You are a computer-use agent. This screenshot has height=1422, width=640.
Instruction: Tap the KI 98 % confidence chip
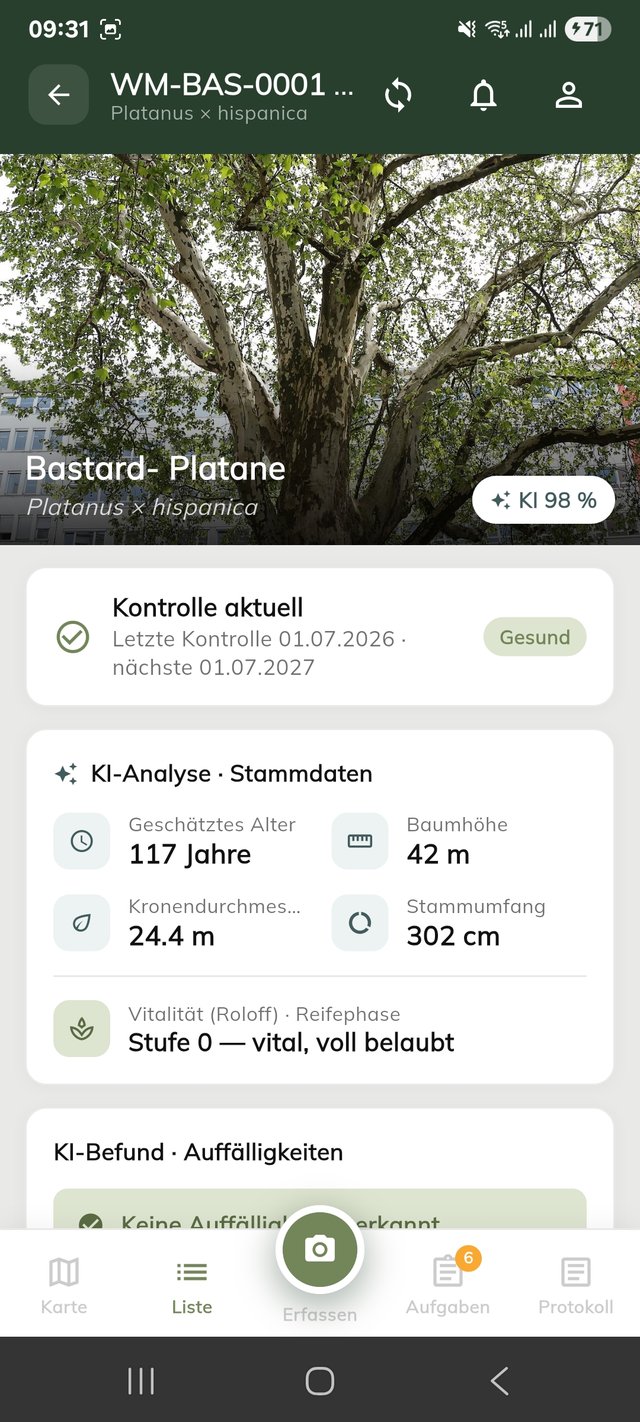[543, 500]
